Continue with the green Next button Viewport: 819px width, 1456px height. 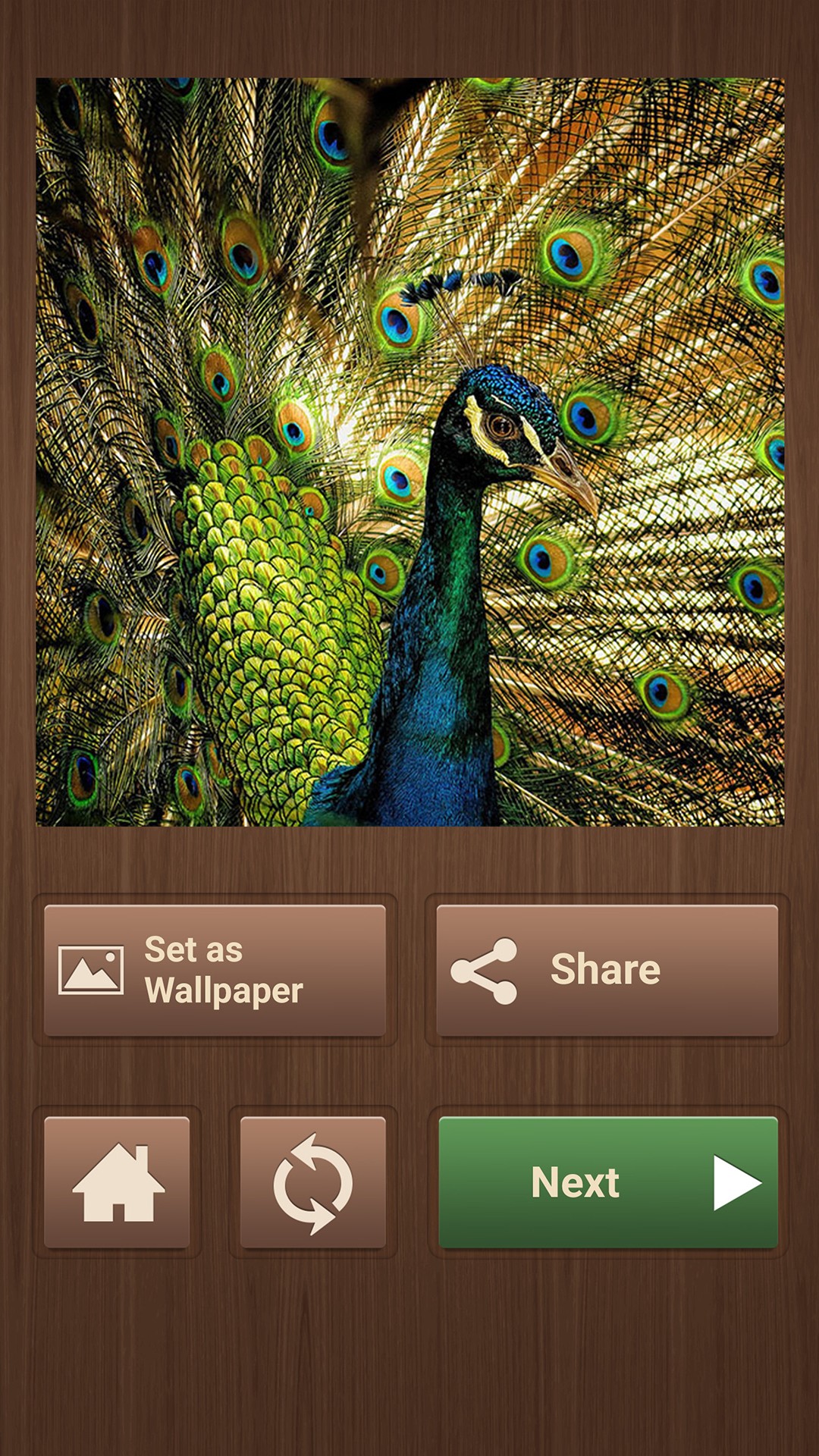608,1182
